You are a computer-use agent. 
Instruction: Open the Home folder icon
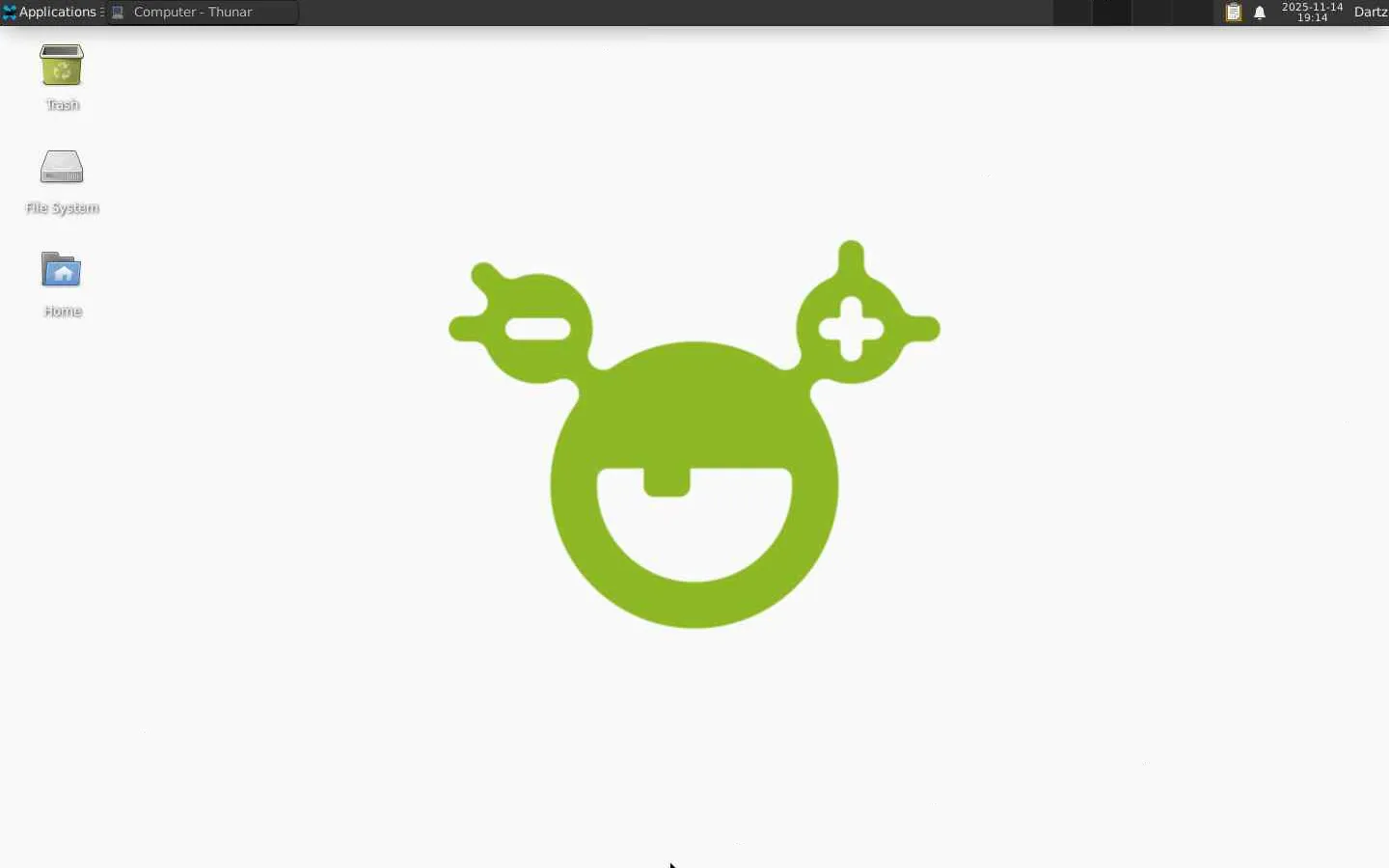coord(62,271)
